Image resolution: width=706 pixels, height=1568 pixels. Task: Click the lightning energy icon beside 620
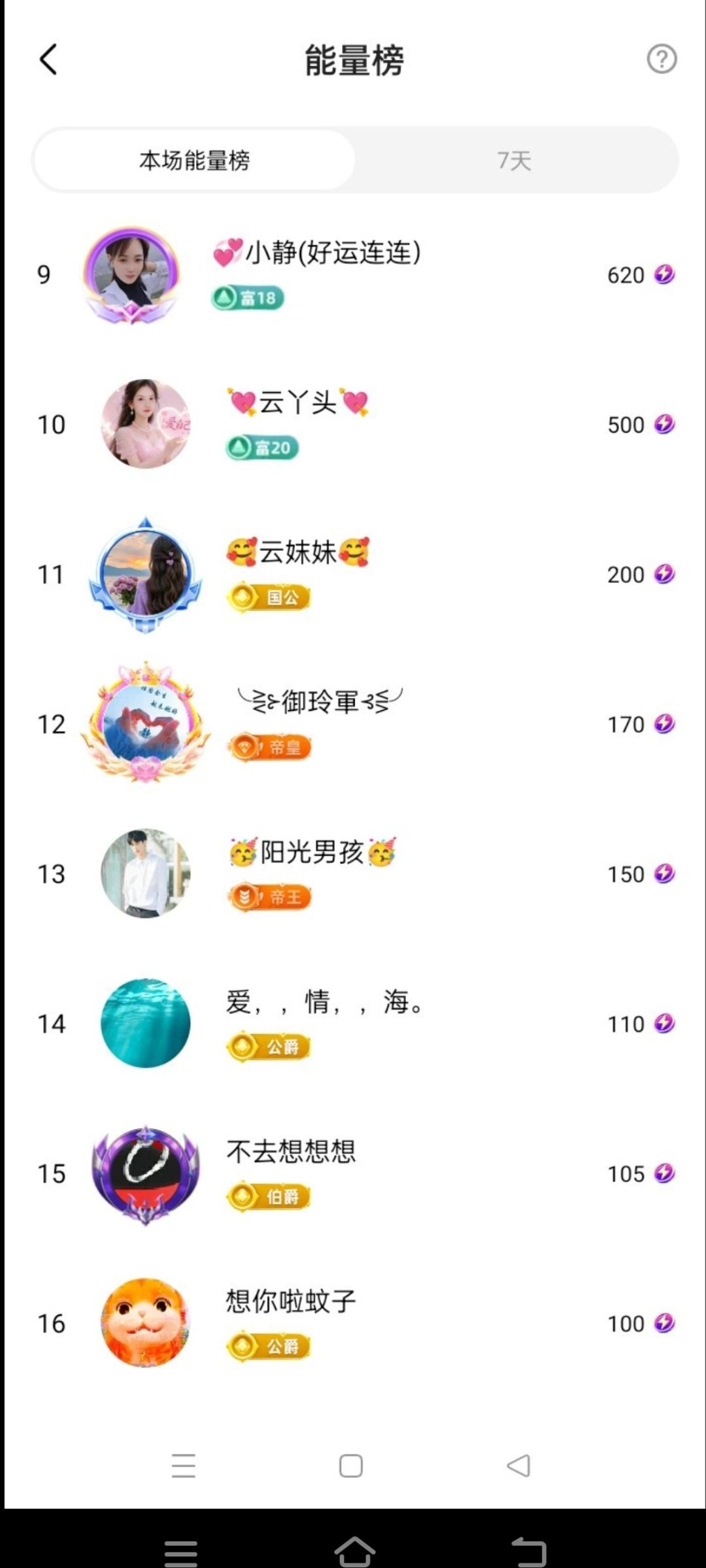coord(665,275)
